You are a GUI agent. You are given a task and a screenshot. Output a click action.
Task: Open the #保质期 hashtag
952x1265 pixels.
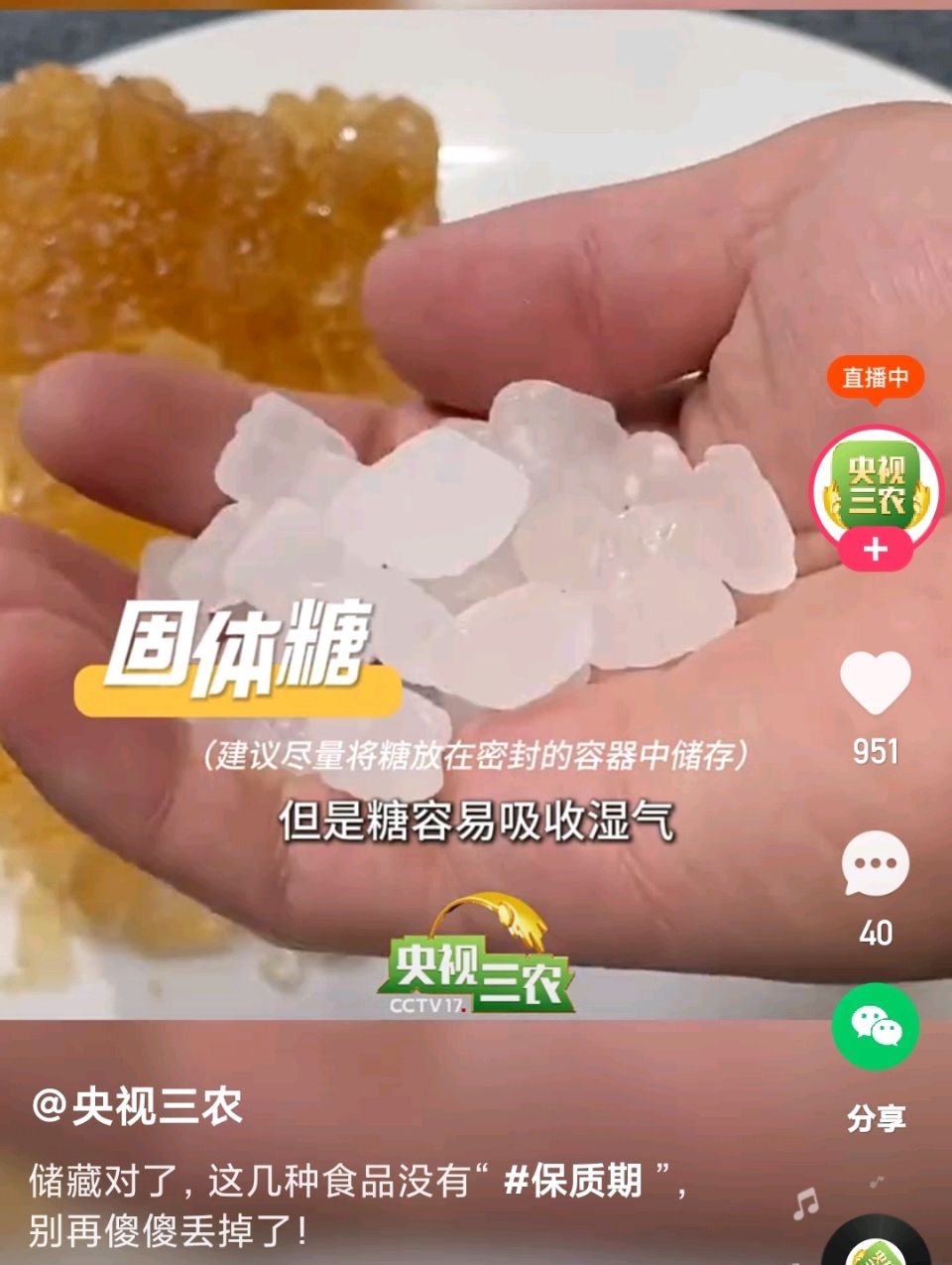[573, 1181]
